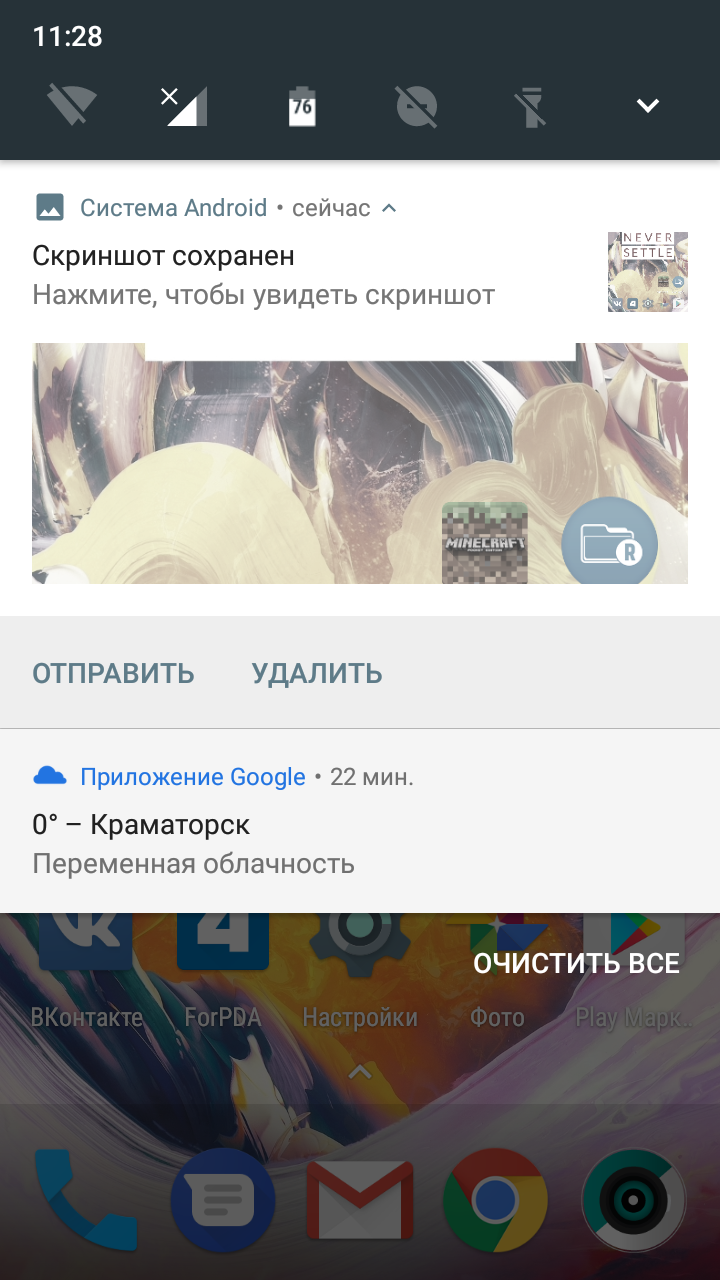
Task: Tap УДАЛИТЬ to delete the screenshot
Action: tap(317, 673)
